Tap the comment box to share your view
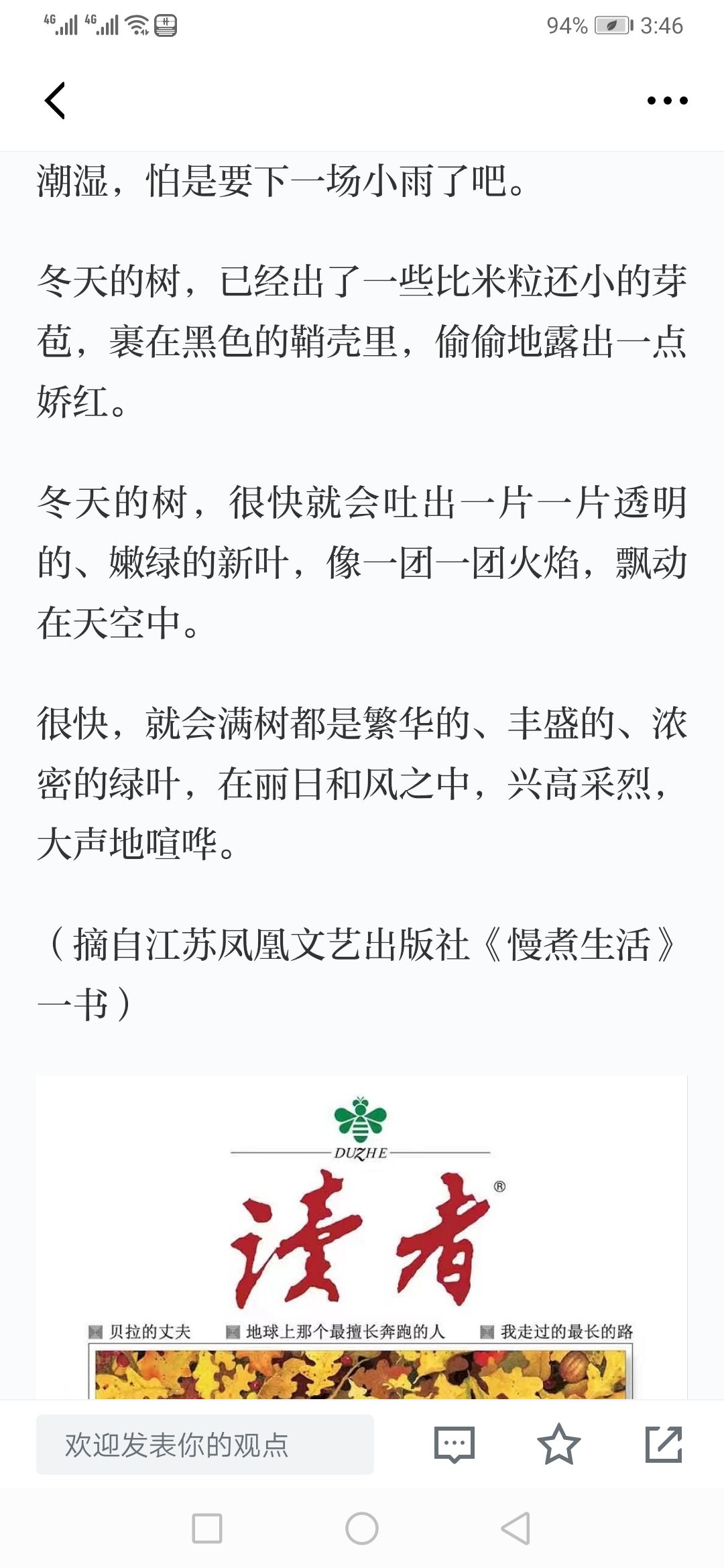This screenshot has height=1568, width=724. pos(204,1444)
